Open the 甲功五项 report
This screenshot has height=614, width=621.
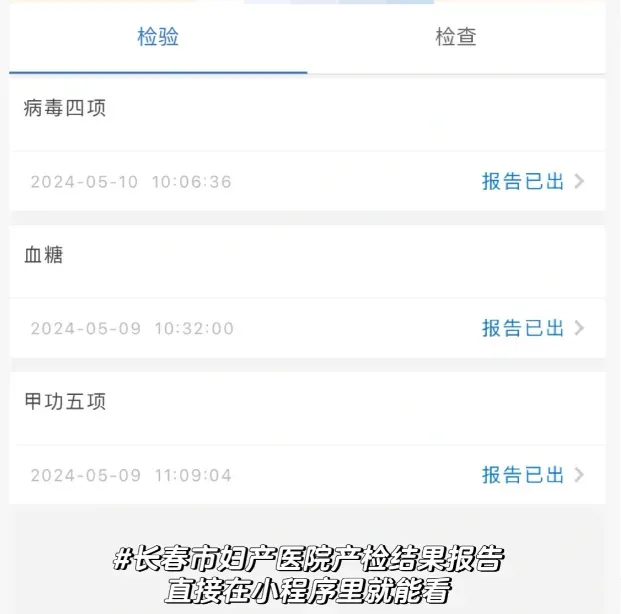coord(532,475)
